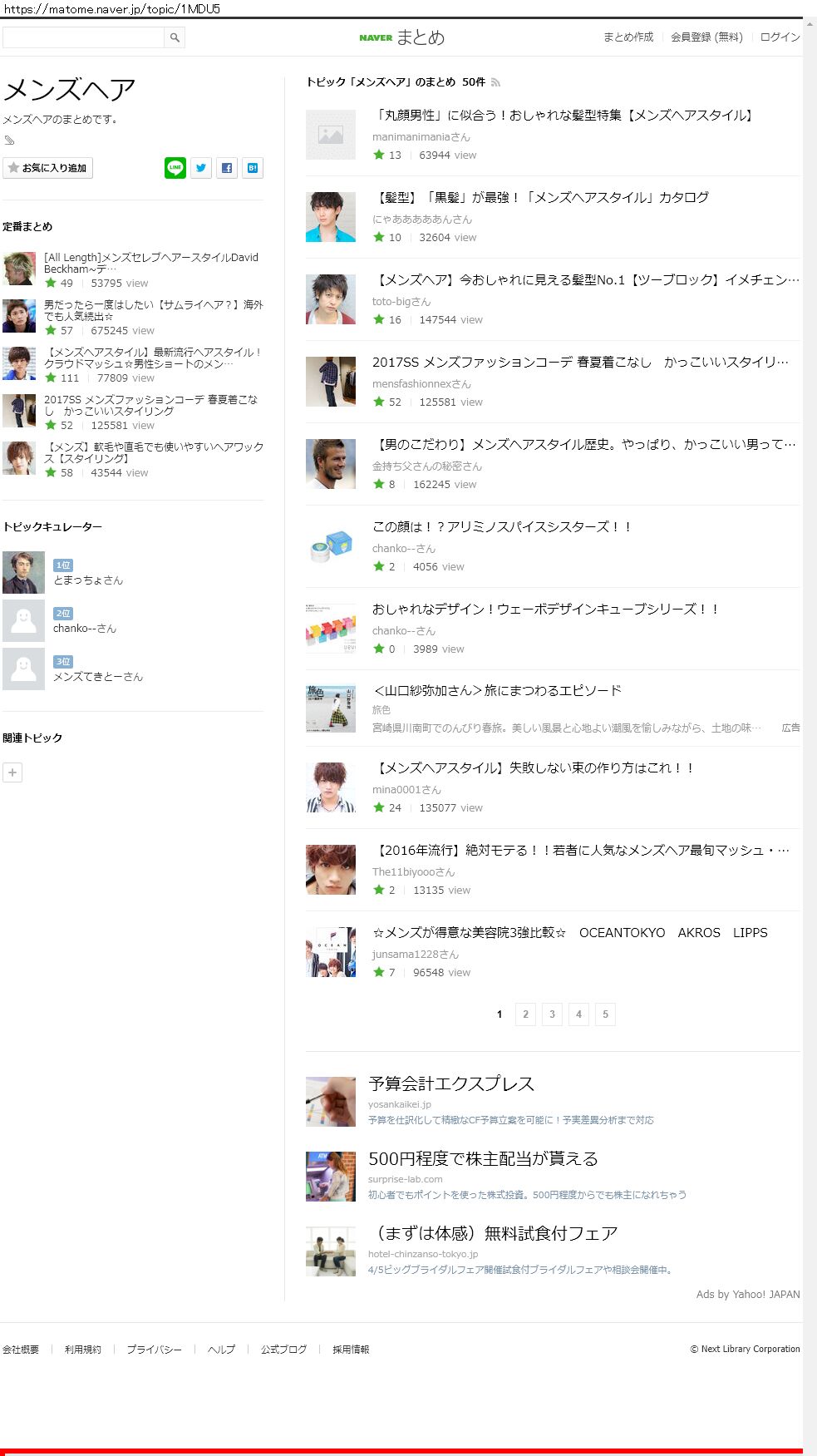Open 予算会計エクスプレス ad

tap(451, 1083)
